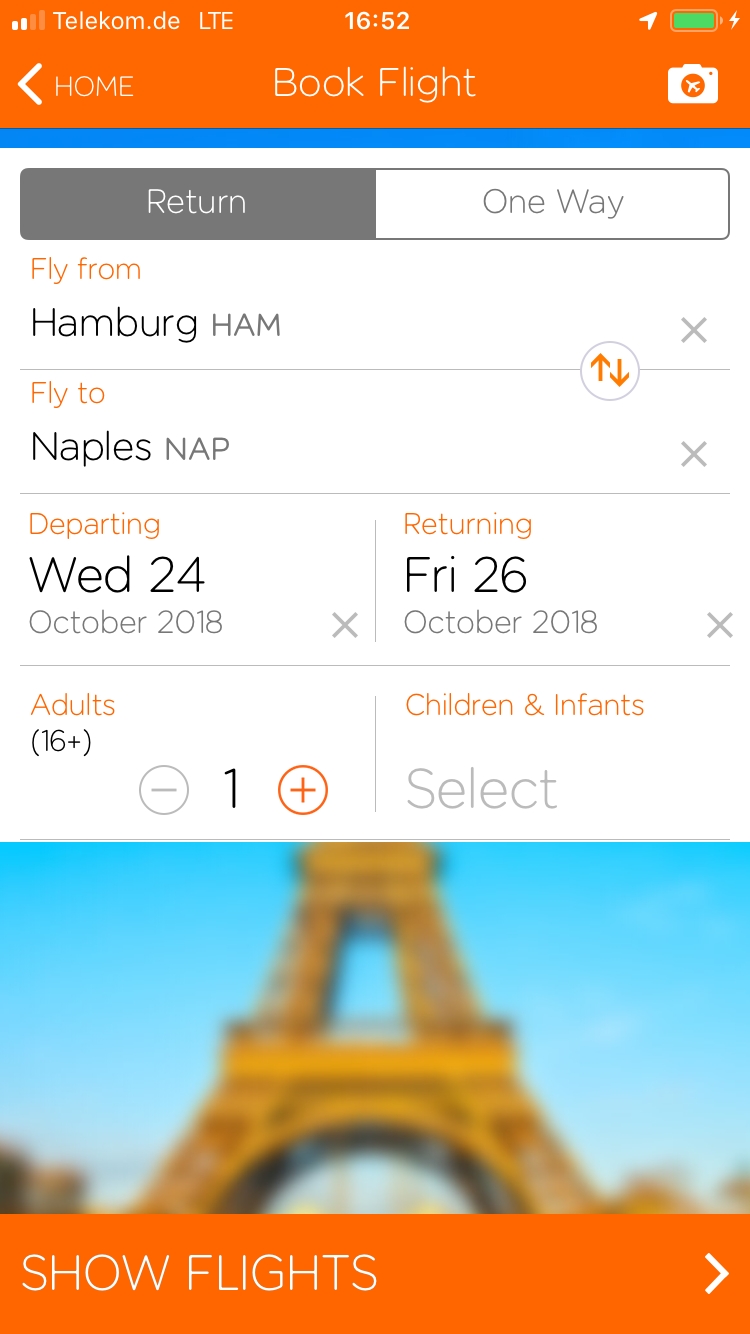Increase the number of adults
The height and width of the screenshot is (1334, 750).
(x=303, y=791)
